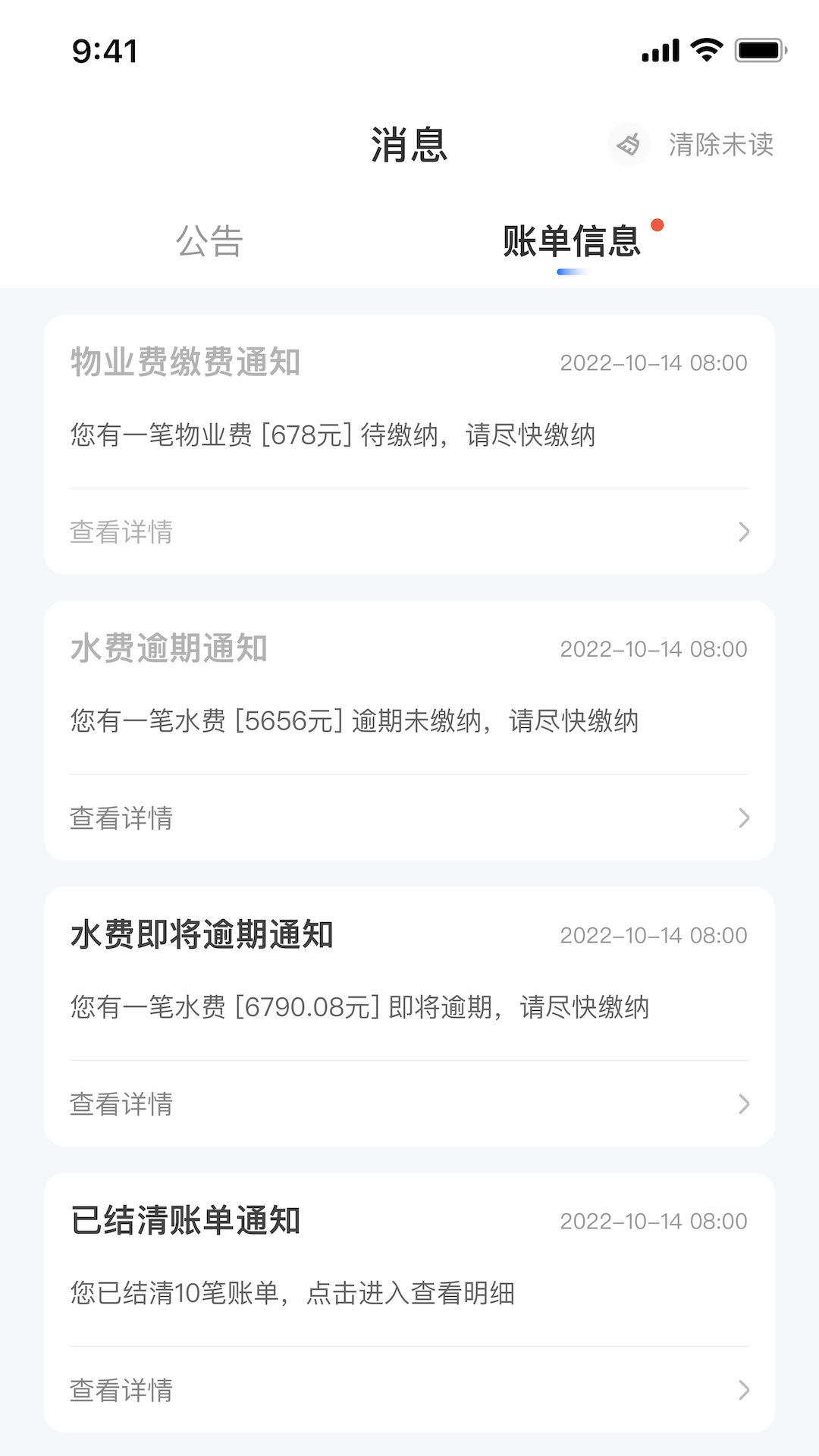This screenshot has width=819, height=1456.
Task: Open details via chevron on 物业费缴费通知 card
Action: (744, 532)
